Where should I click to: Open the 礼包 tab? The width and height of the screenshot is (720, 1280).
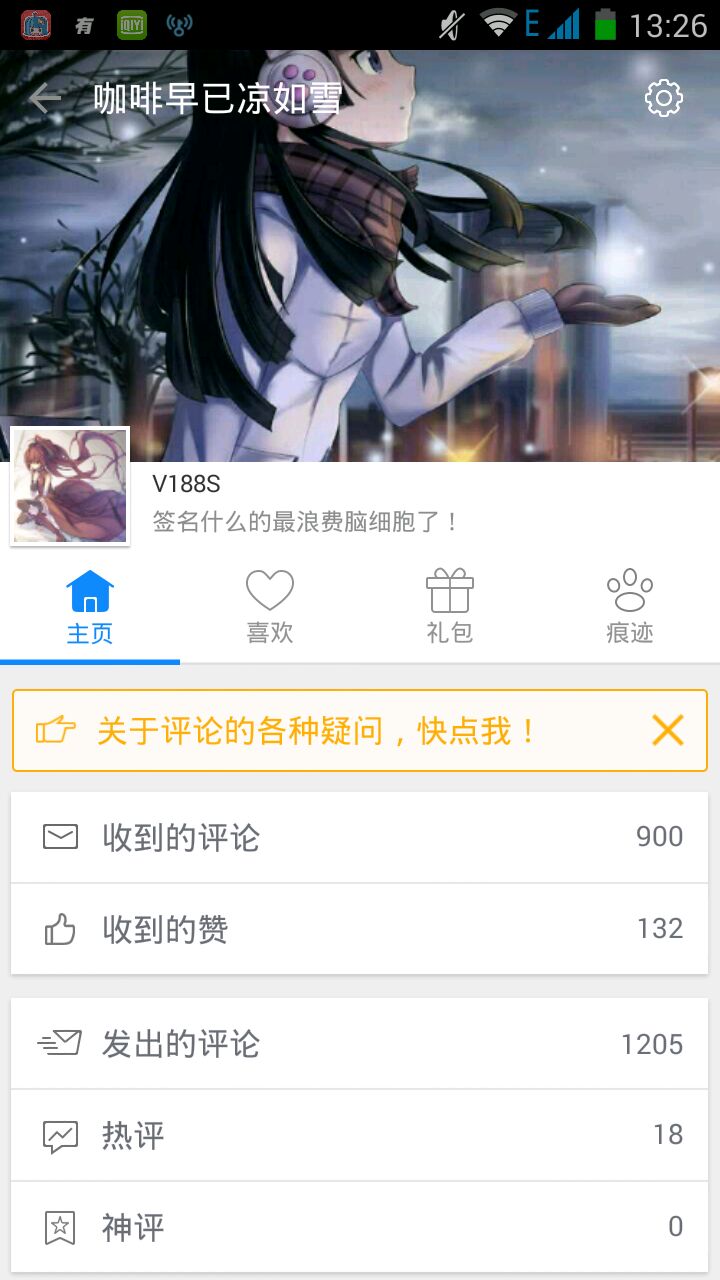click(x=450, y=607)
